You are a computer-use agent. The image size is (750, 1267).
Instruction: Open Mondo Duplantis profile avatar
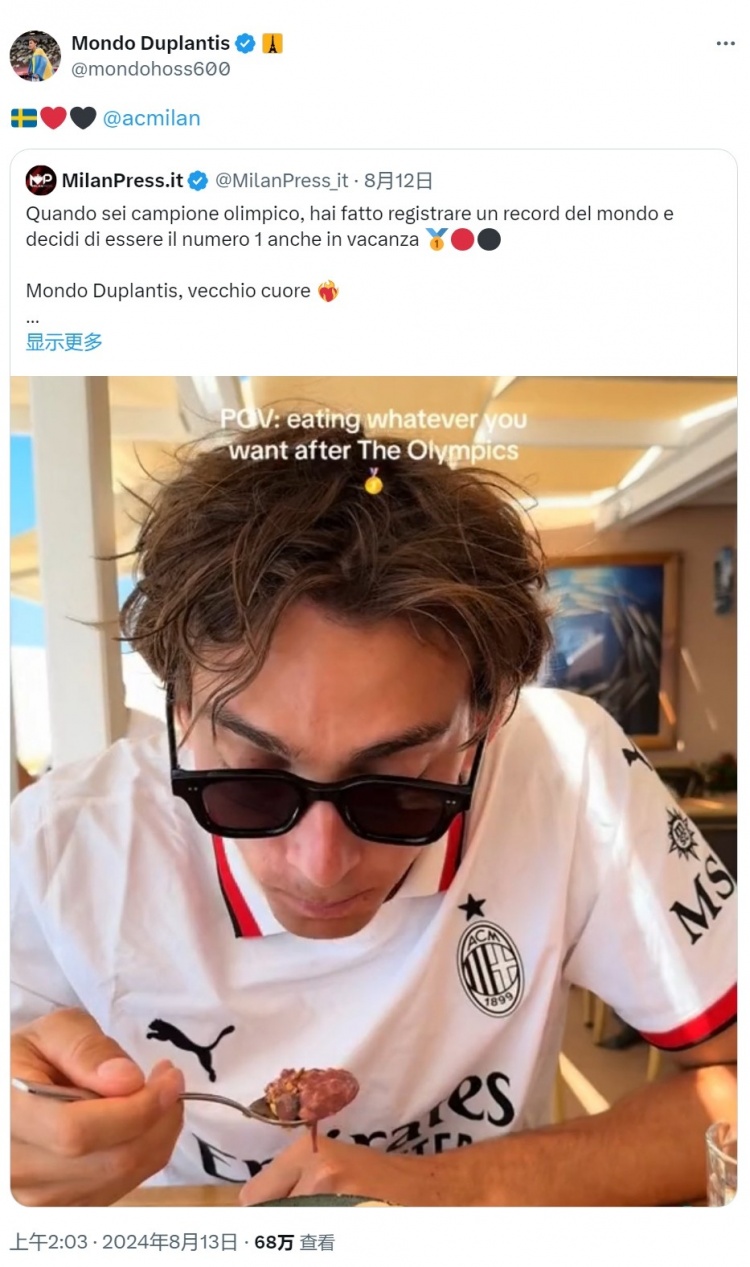click(x=35, y=56)
